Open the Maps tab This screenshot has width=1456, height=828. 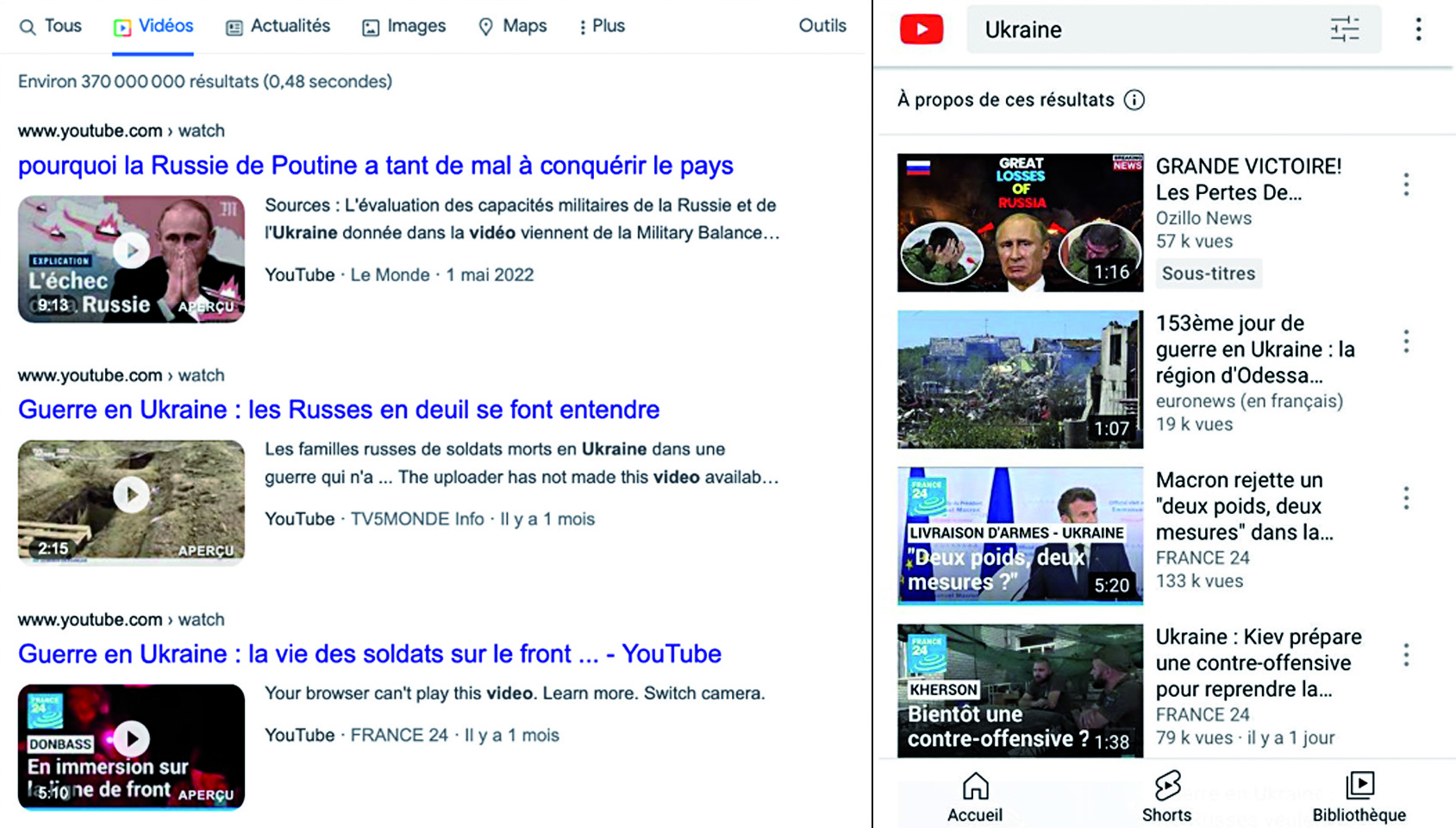click(x=512, y=26)
